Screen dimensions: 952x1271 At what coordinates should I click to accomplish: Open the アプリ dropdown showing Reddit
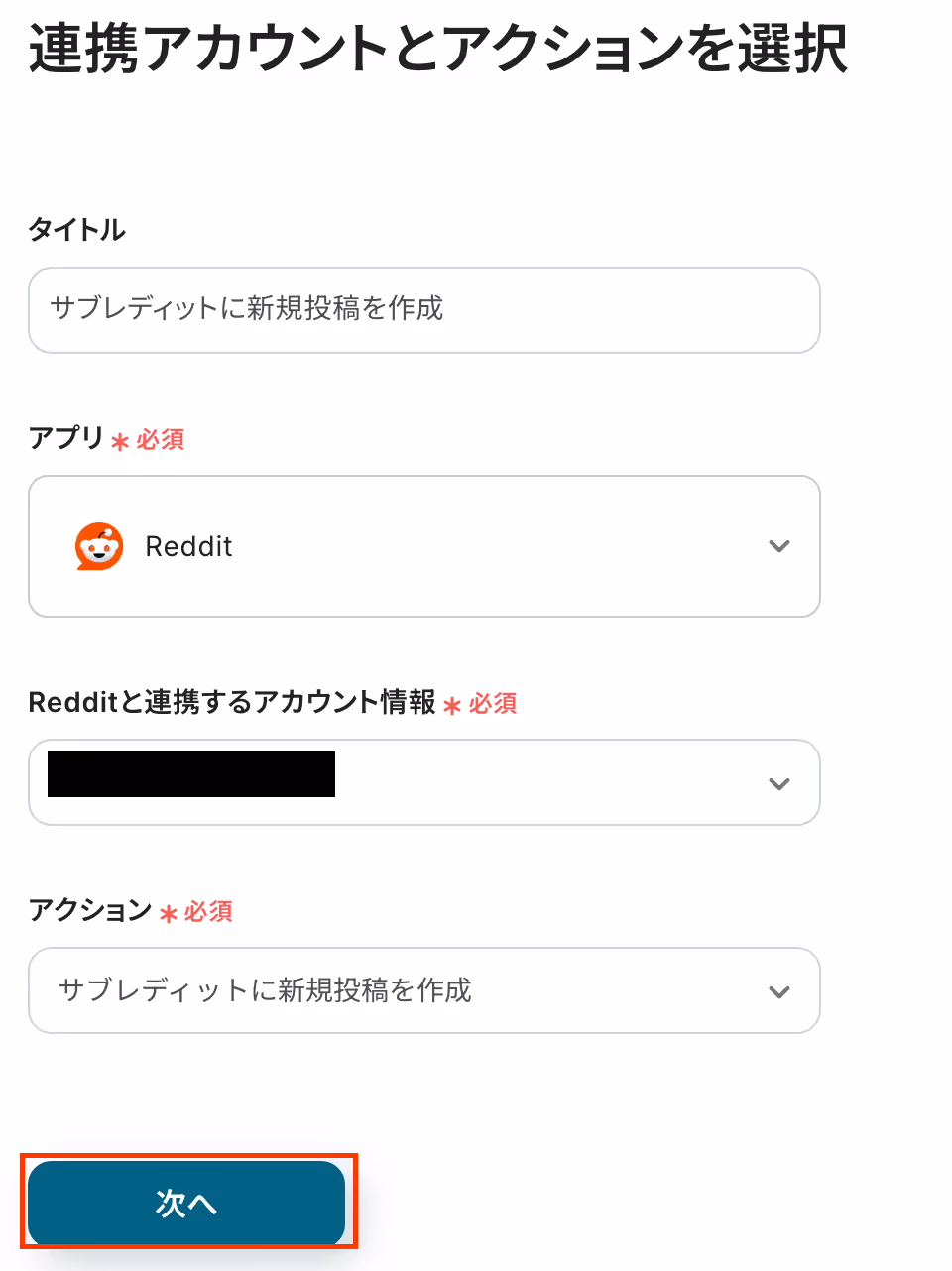click(423, 546)
